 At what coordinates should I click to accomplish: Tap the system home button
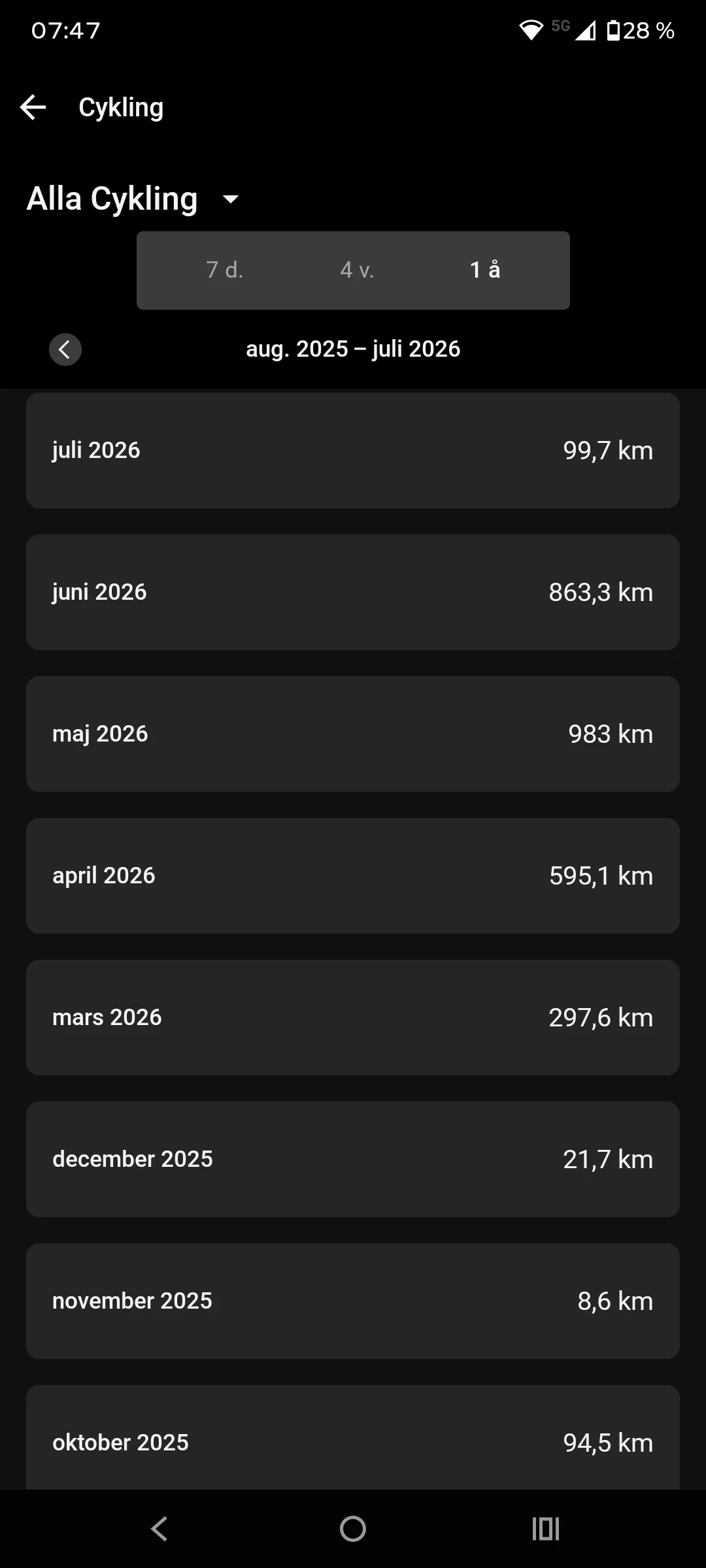[353, 1529]
